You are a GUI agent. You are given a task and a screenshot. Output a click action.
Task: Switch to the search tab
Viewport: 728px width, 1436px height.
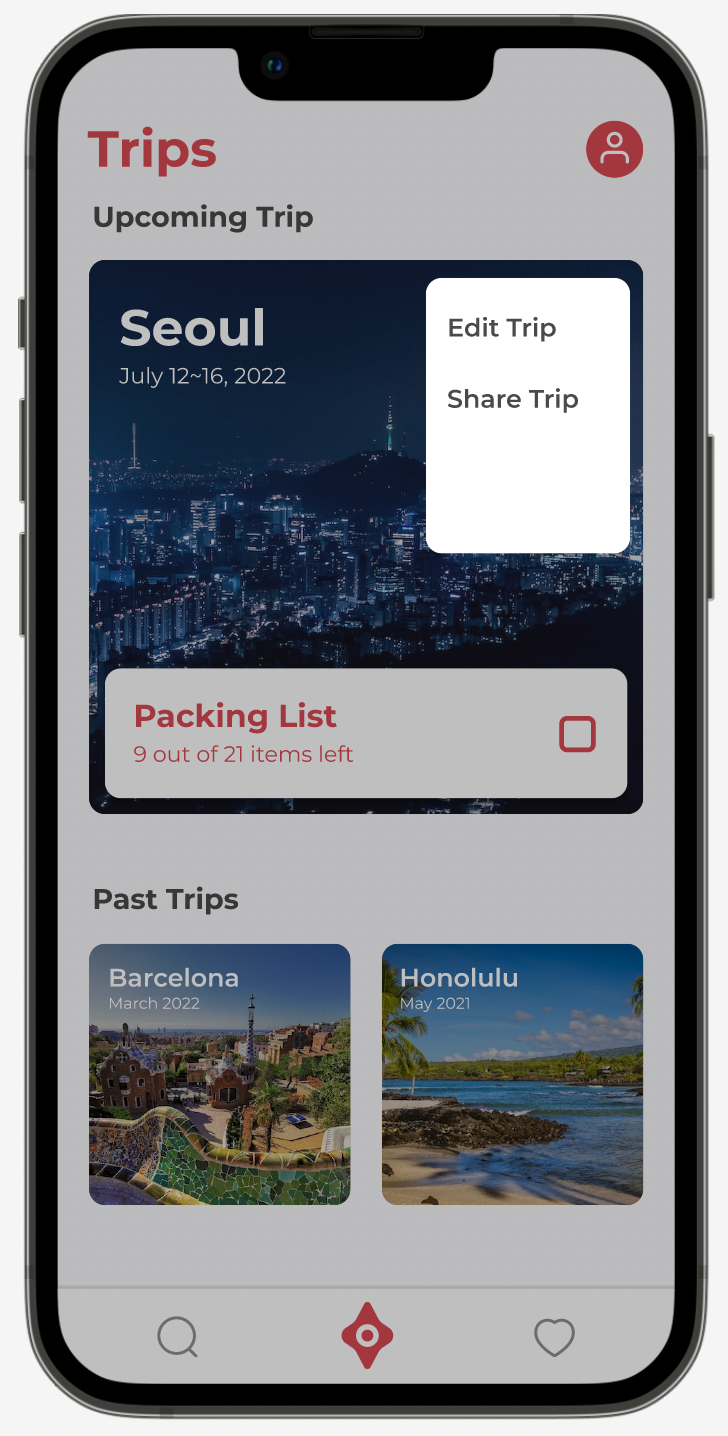(x=178, y=1337)
